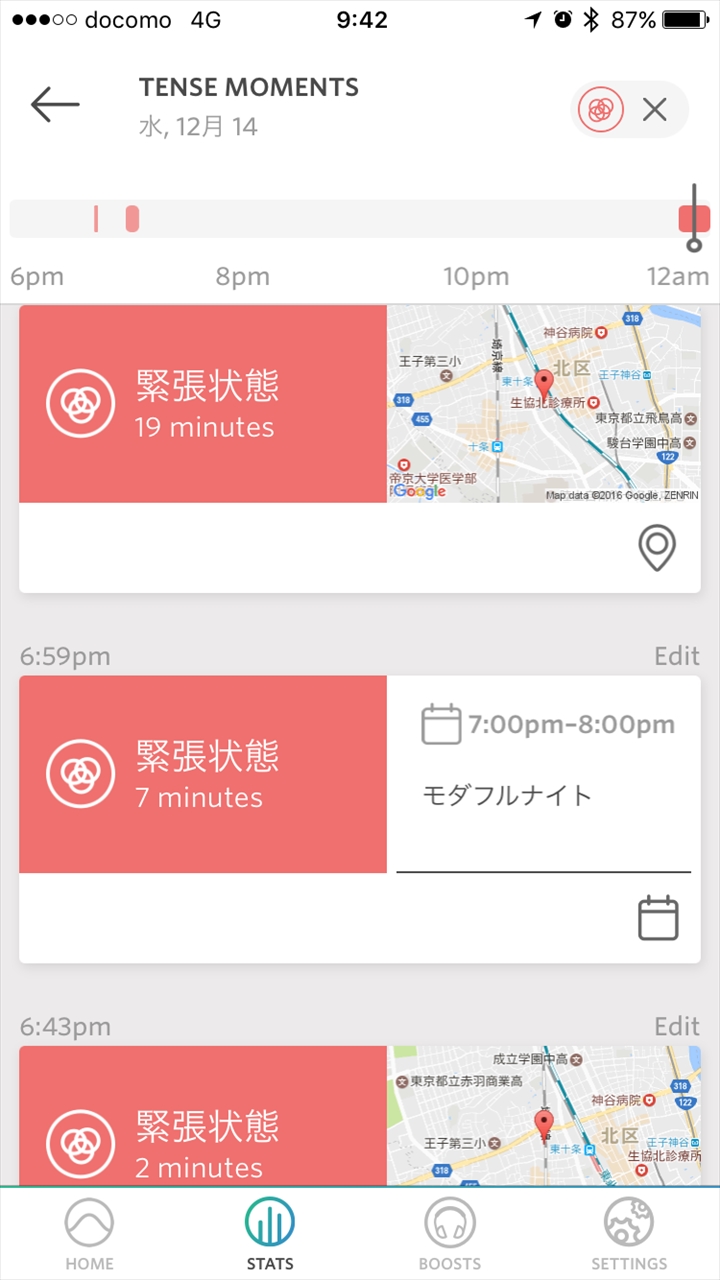The image size is (720, 1280).
Task: Open the Home tab
Action: [x=90, y=1235]
